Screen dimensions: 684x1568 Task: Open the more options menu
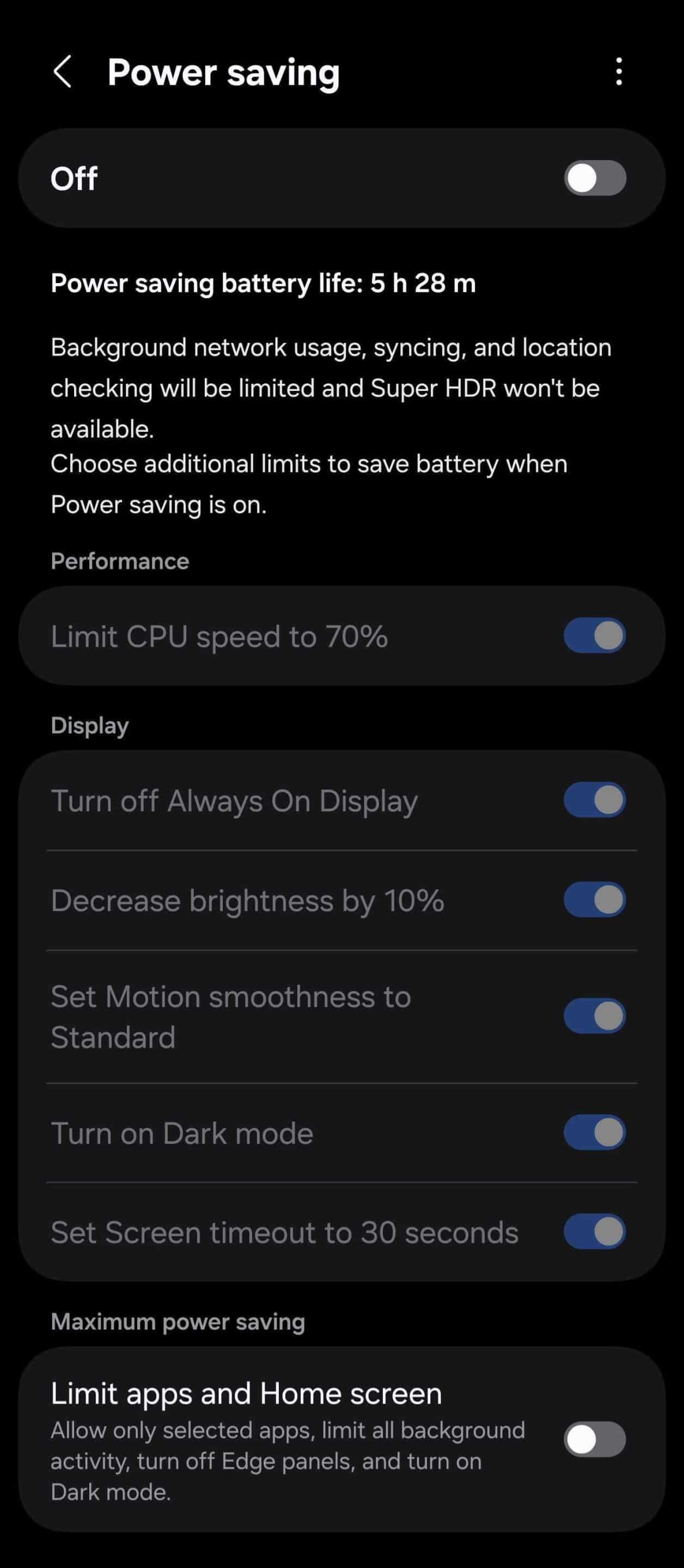[619, 72]
